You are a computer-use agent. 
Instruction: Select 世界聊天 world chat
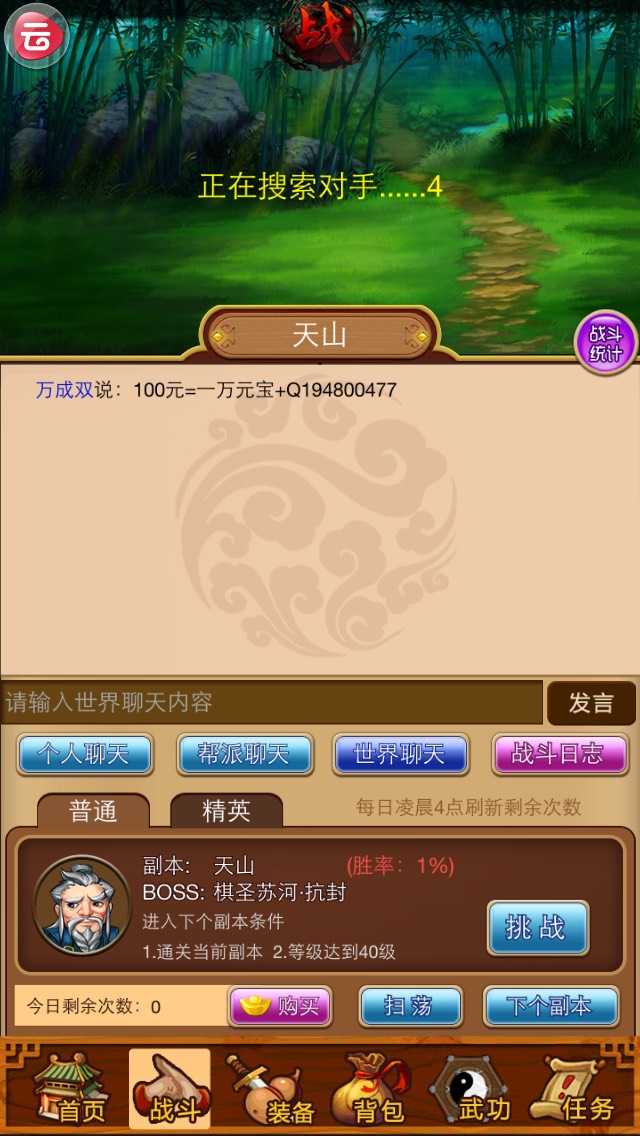400,754
